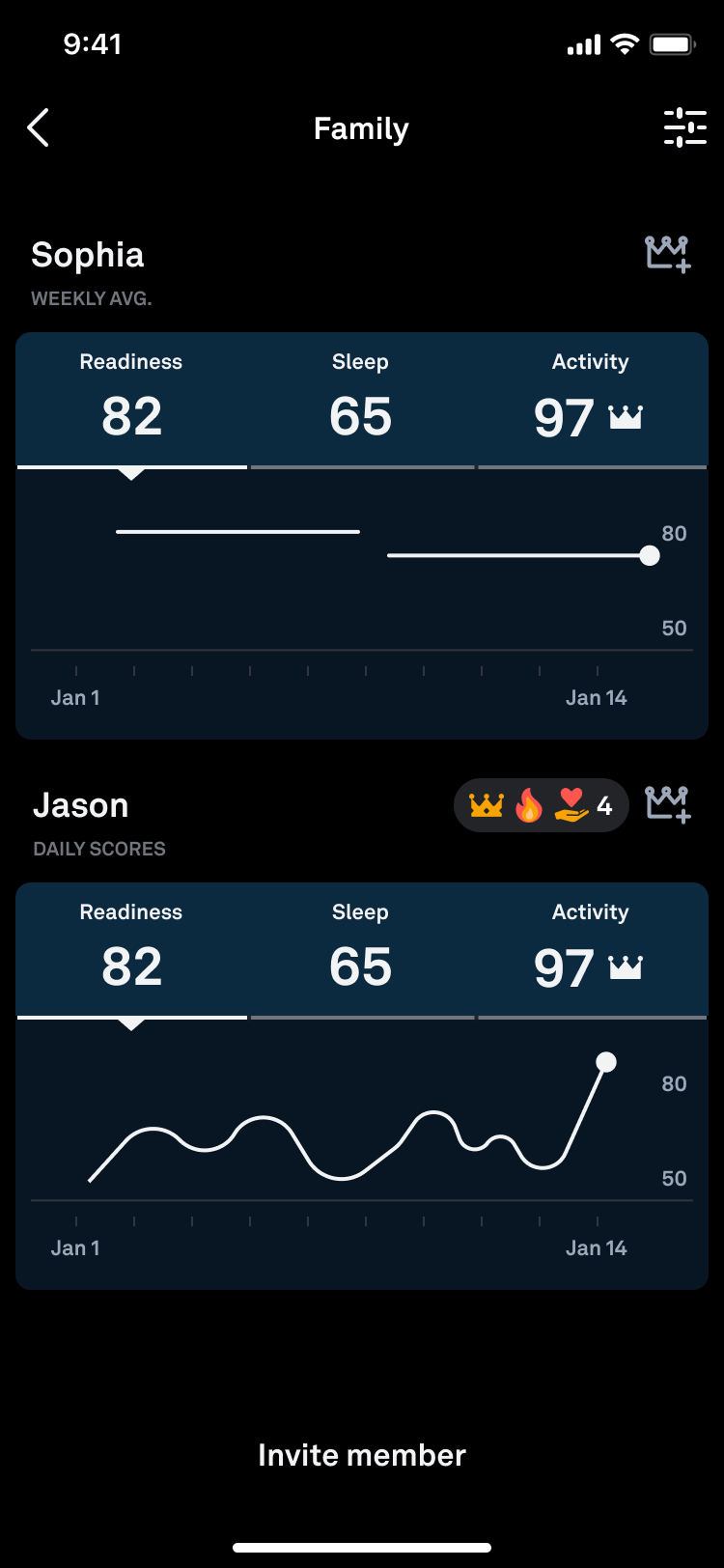Show Jason's Activity score chart

coord(591,950)
